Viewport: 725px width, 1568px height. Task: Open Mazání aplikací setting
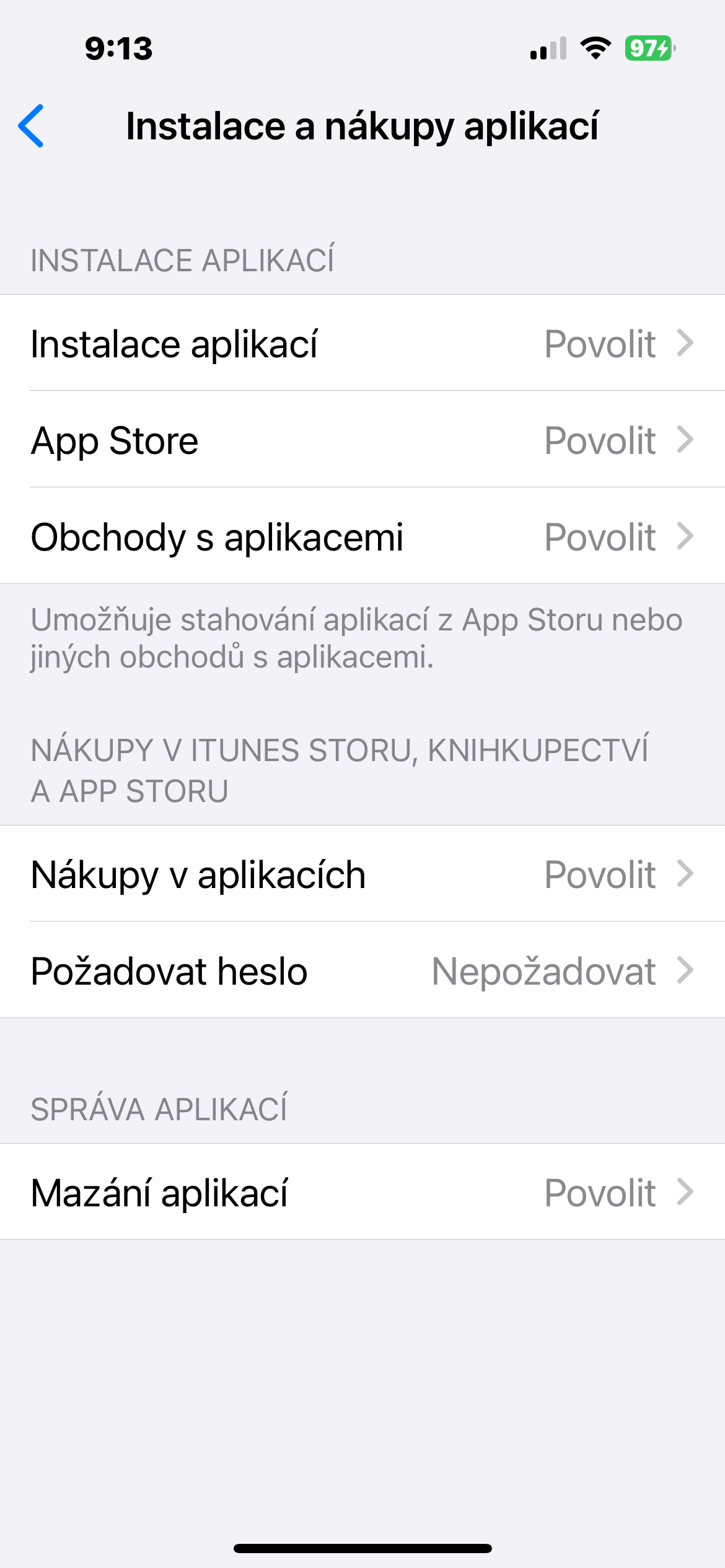coord(362,1192)
